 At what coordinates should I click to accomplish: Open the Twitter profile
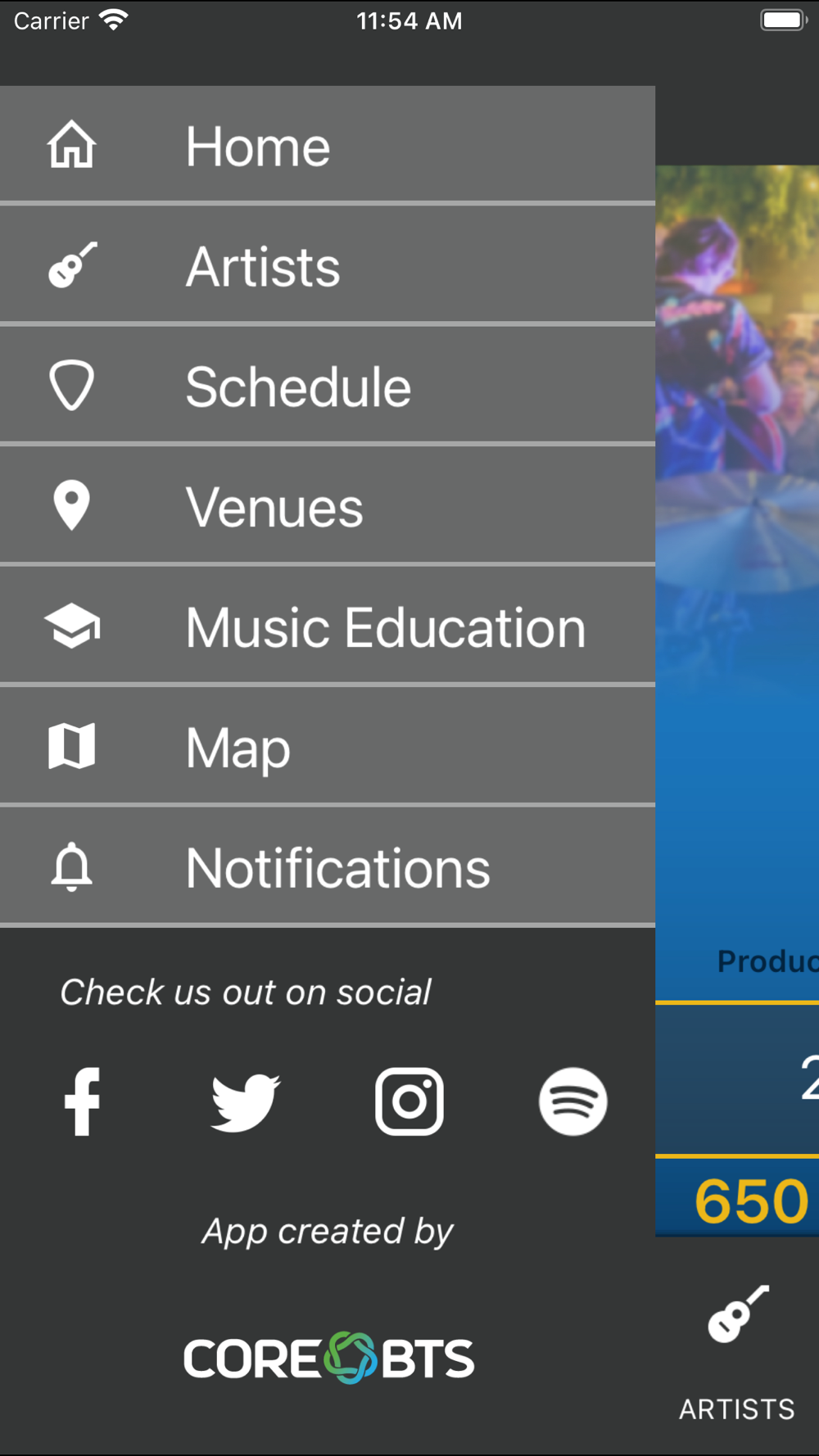tap(246, 1101)
